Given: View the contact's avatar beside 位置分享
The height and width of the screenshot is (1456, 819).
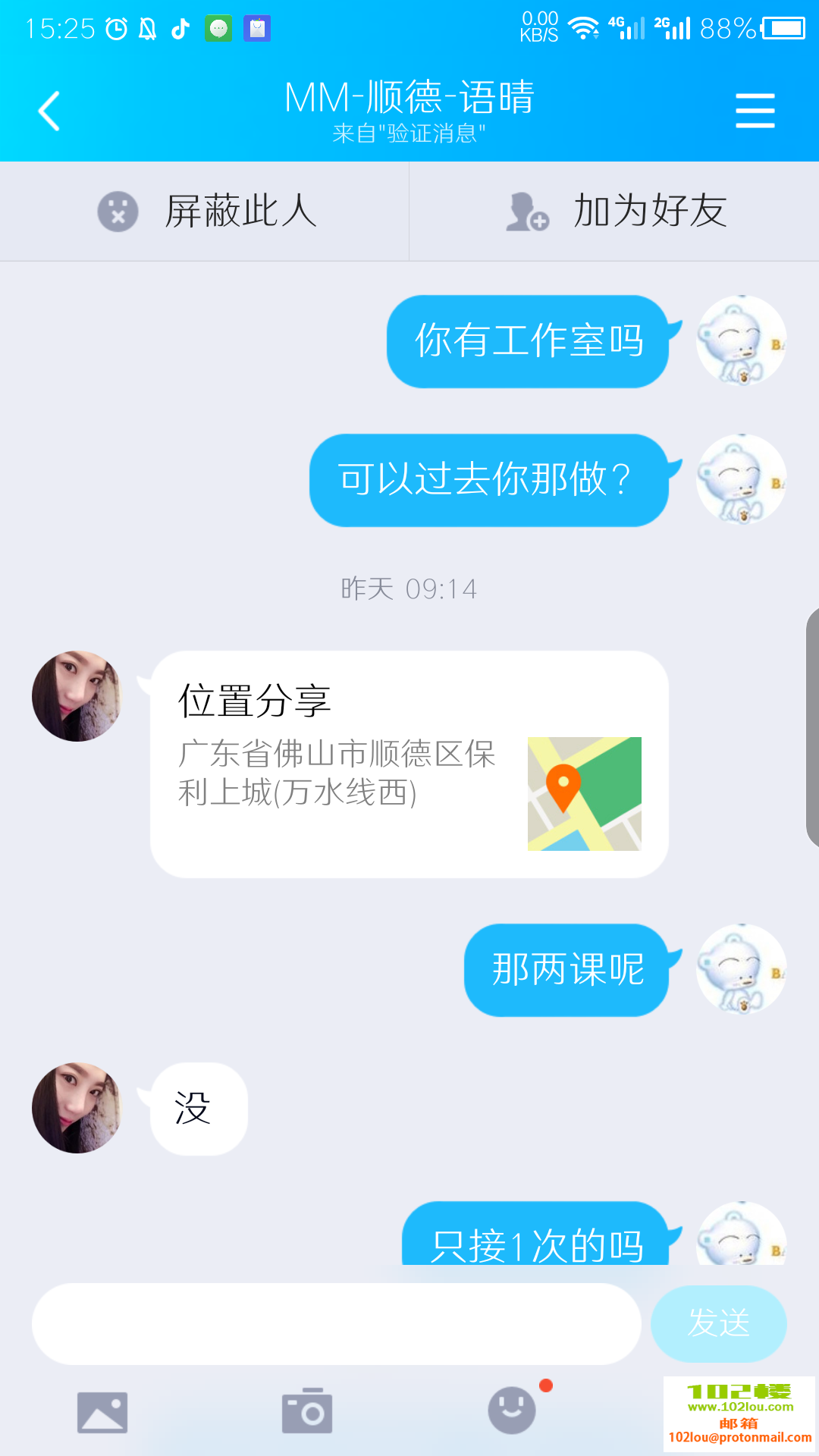Looking at the screenshot, I should click(77, 696).
